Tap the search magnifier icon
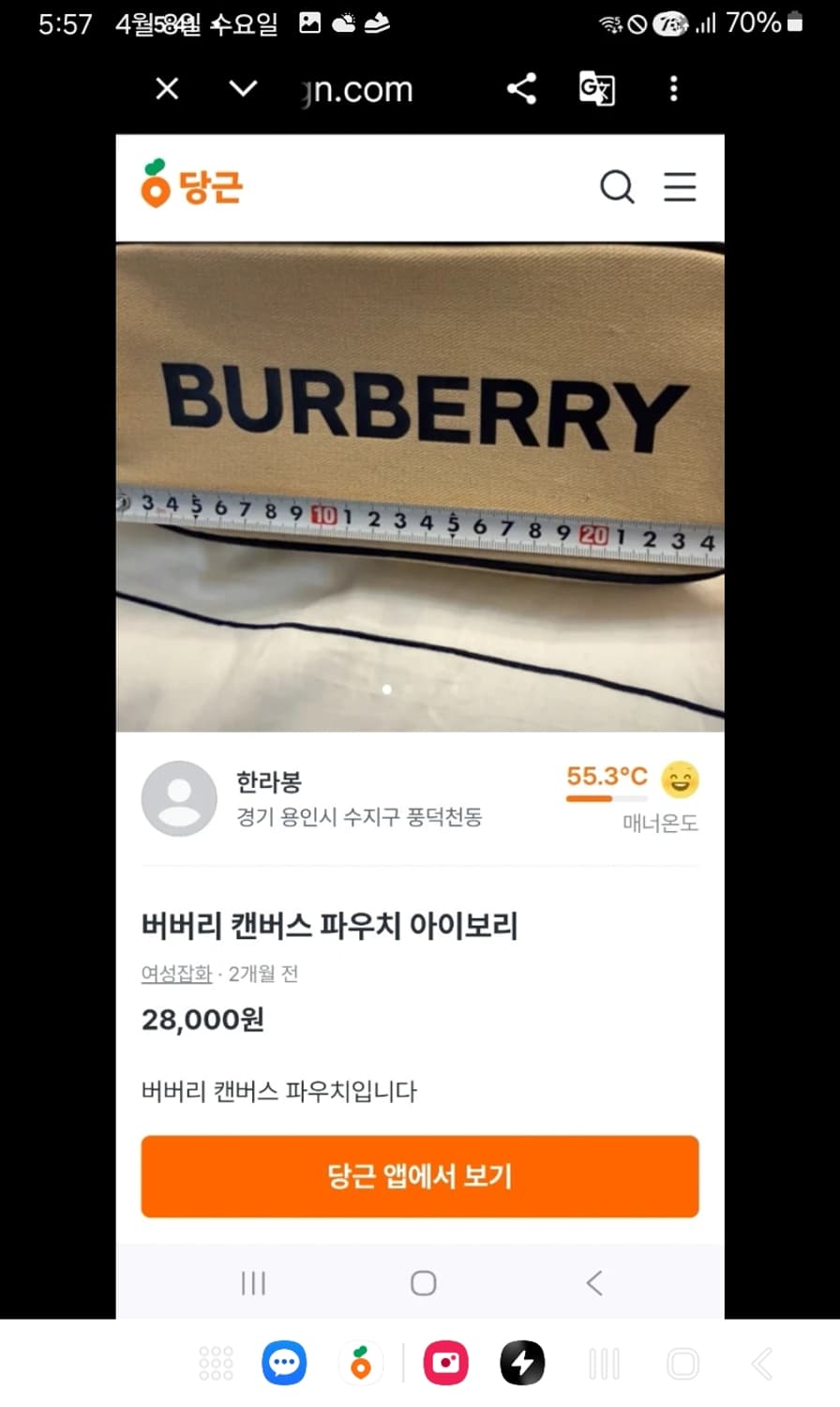The image size is (840, 1407). click(617, 188)
